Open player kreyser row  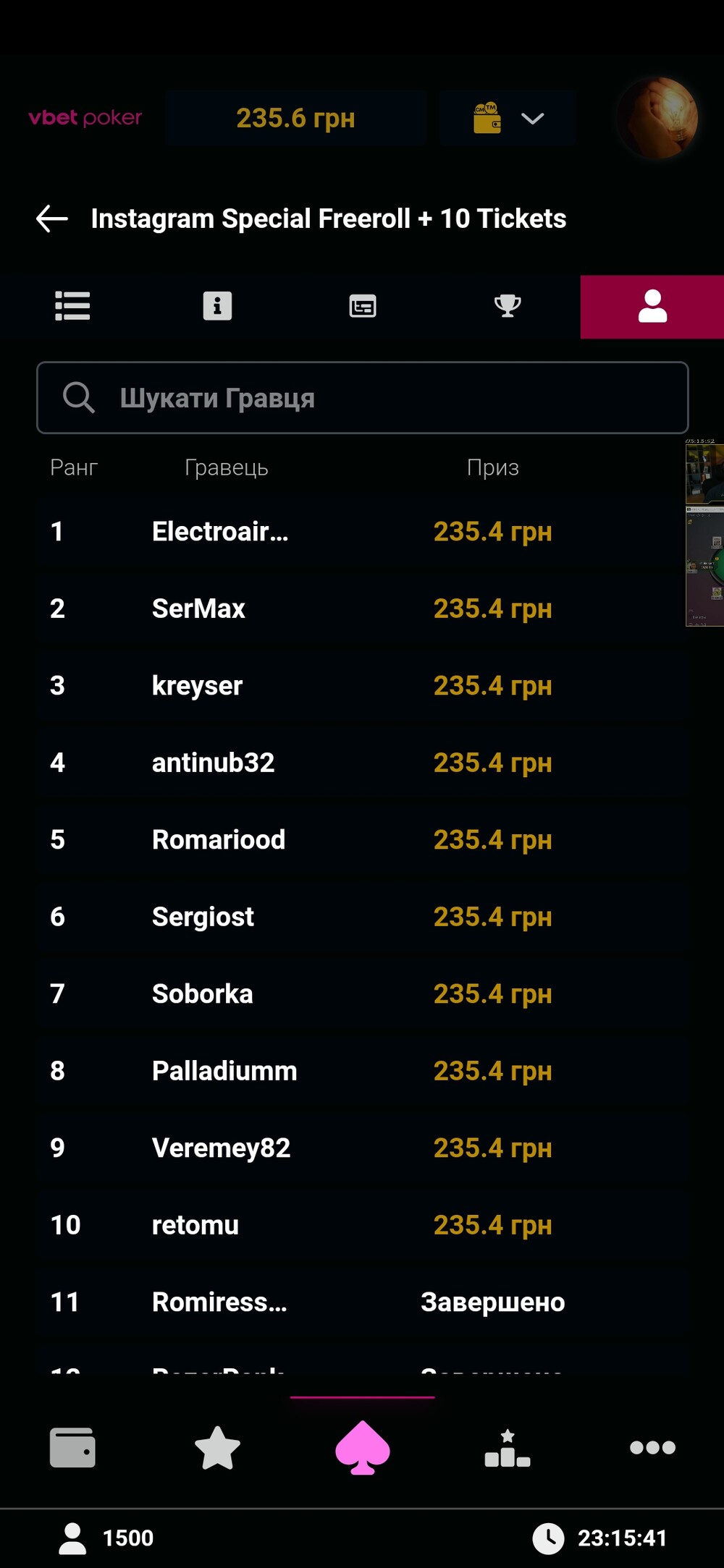pos(362,685)
